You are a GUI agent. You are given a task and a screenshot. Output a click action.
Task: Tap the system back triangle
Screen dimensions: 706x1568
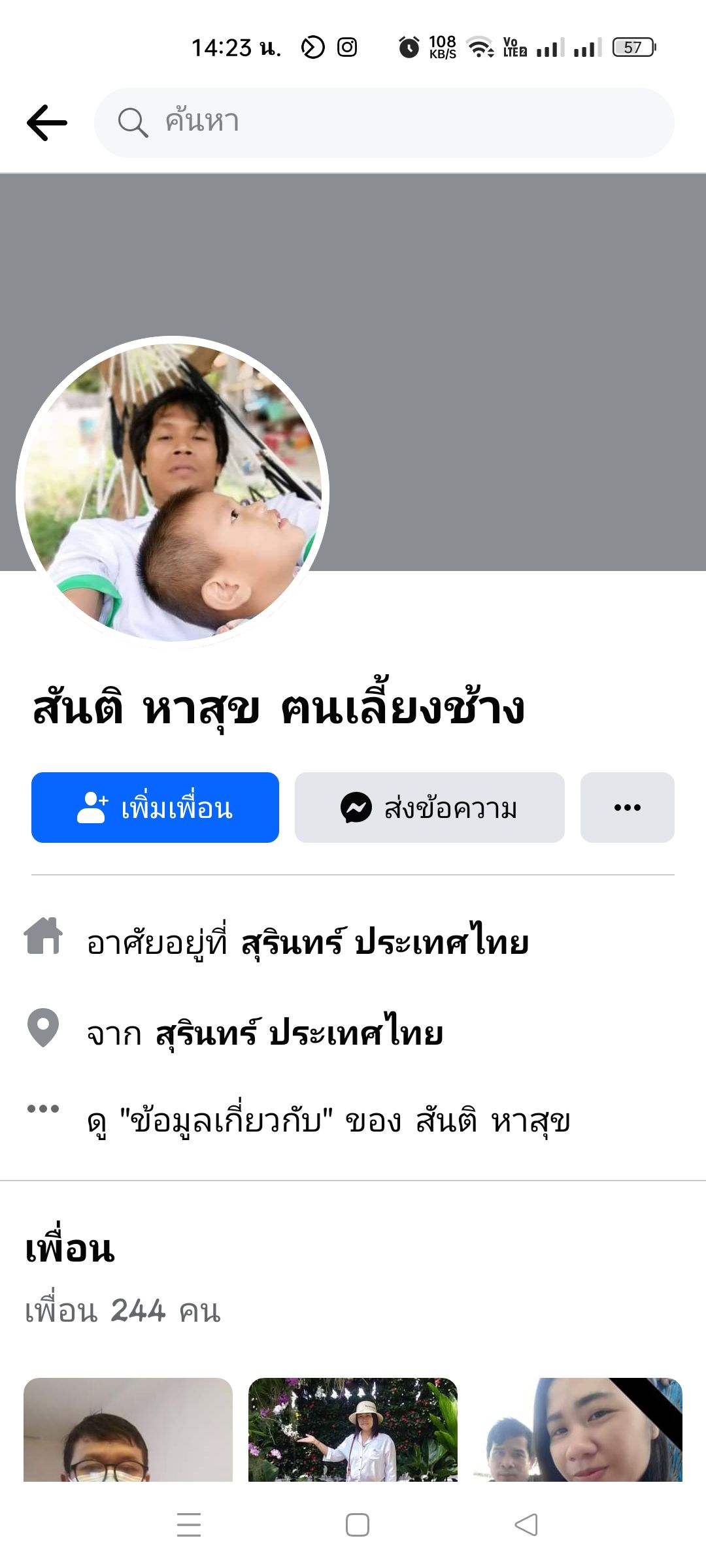coord(526,1525)
